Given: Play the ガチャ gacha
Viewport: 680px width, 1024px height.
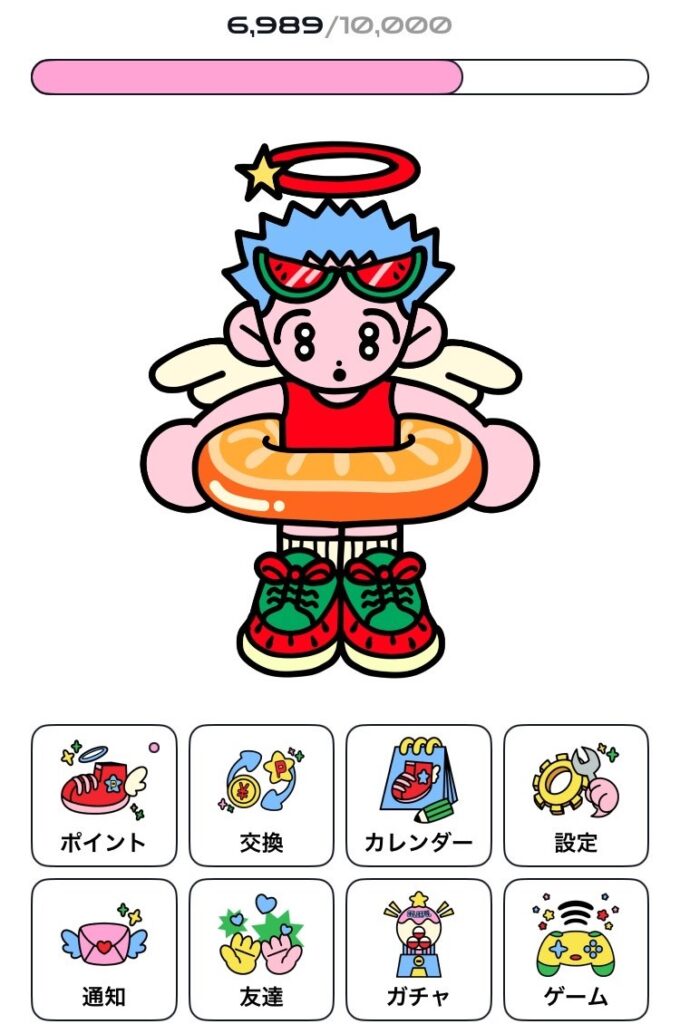Looking at the screenshot, I should pyautogui.click(x=418, y=949).
